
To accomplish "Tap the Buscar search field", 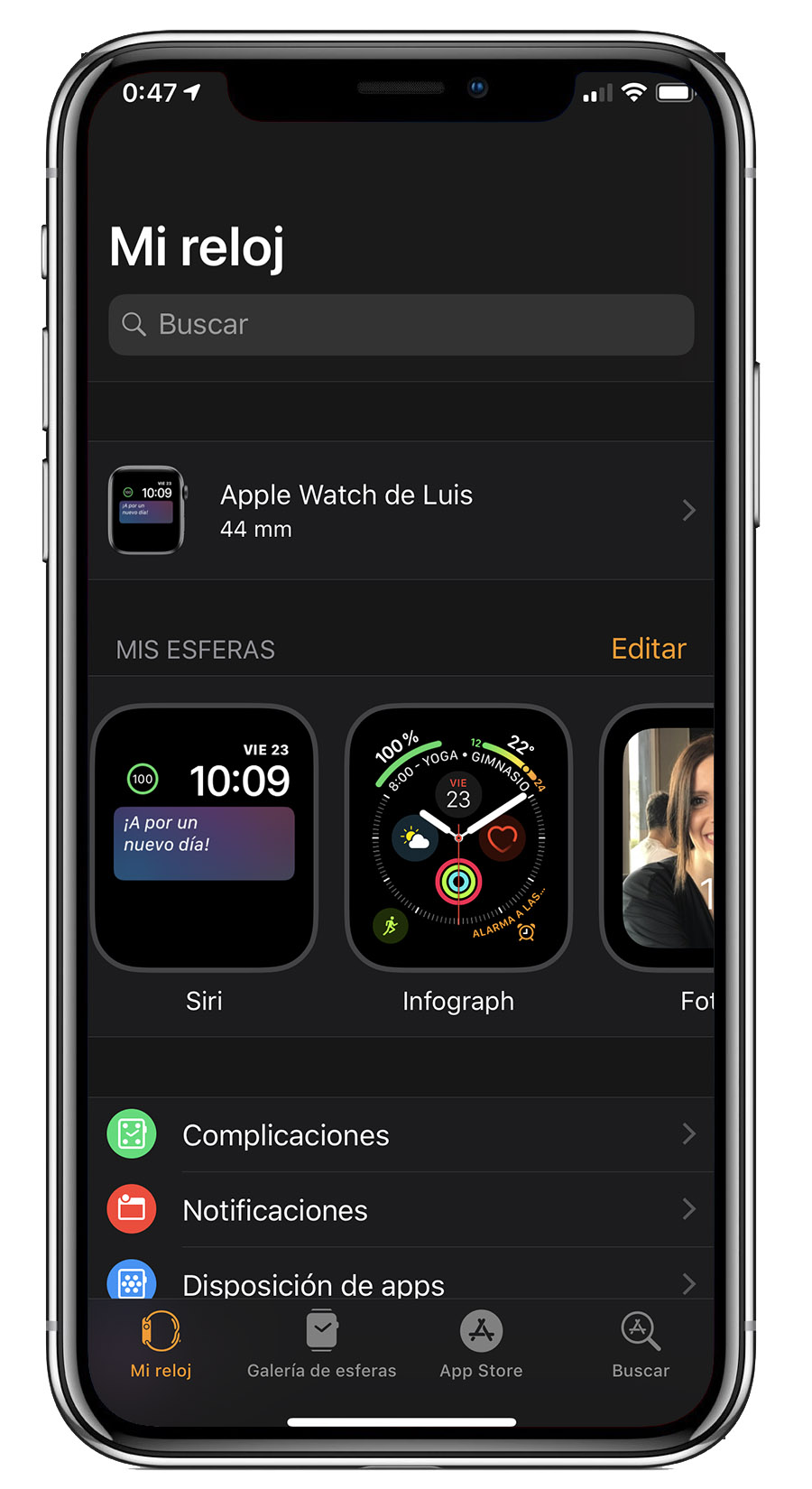I will coord(401,325).
